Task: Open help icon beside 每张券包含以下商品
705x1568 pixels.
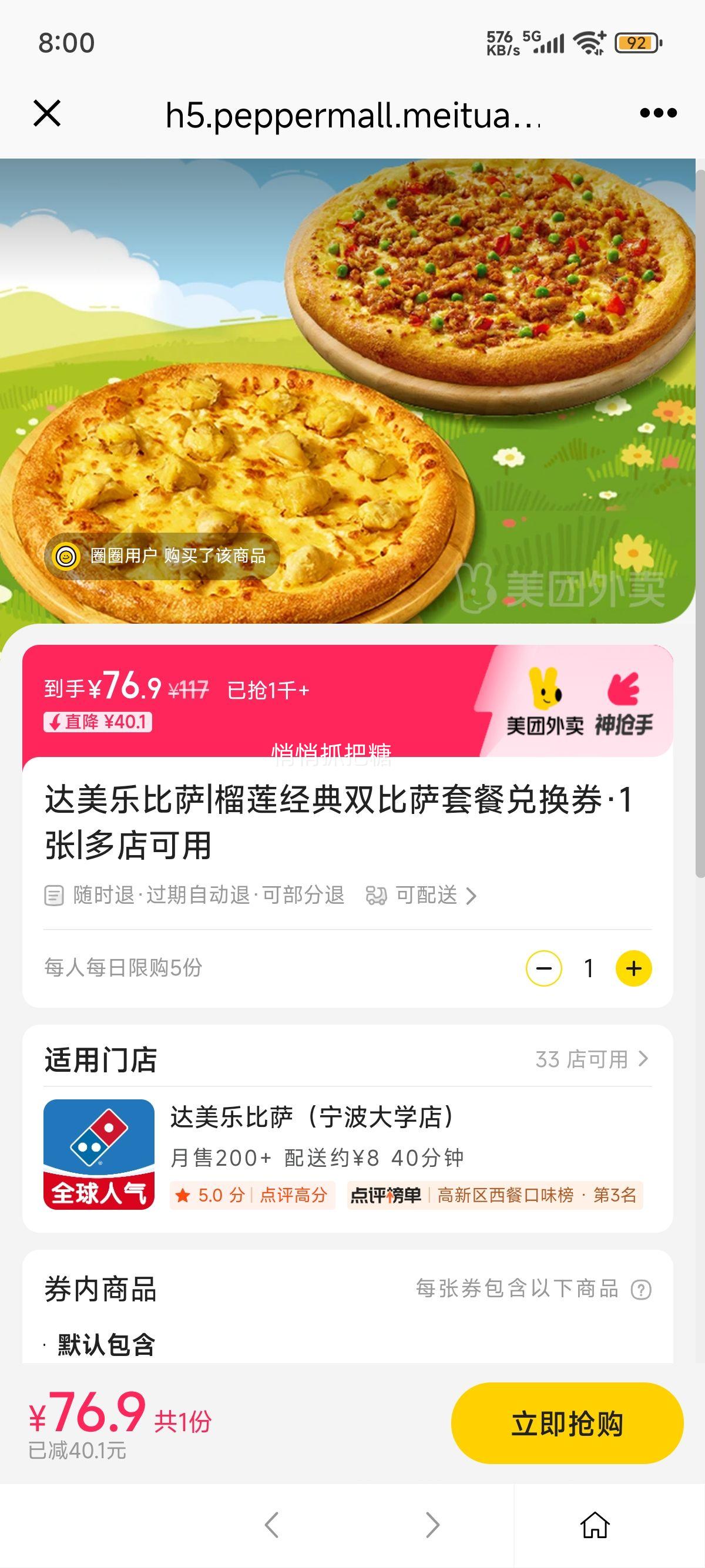Action: pyautogui.click(x=640, y=1290)
